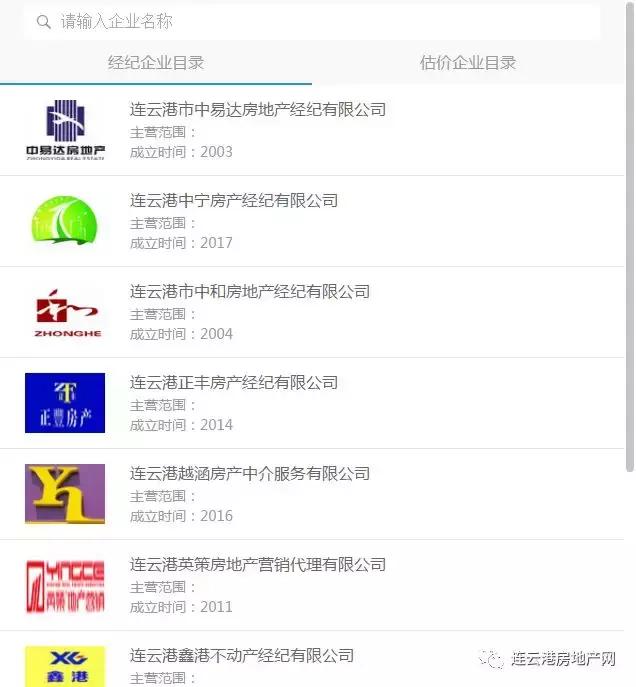
Task: Select 连云港鑫港不动产经纪有限公司
Action: [x=242, y=656]
